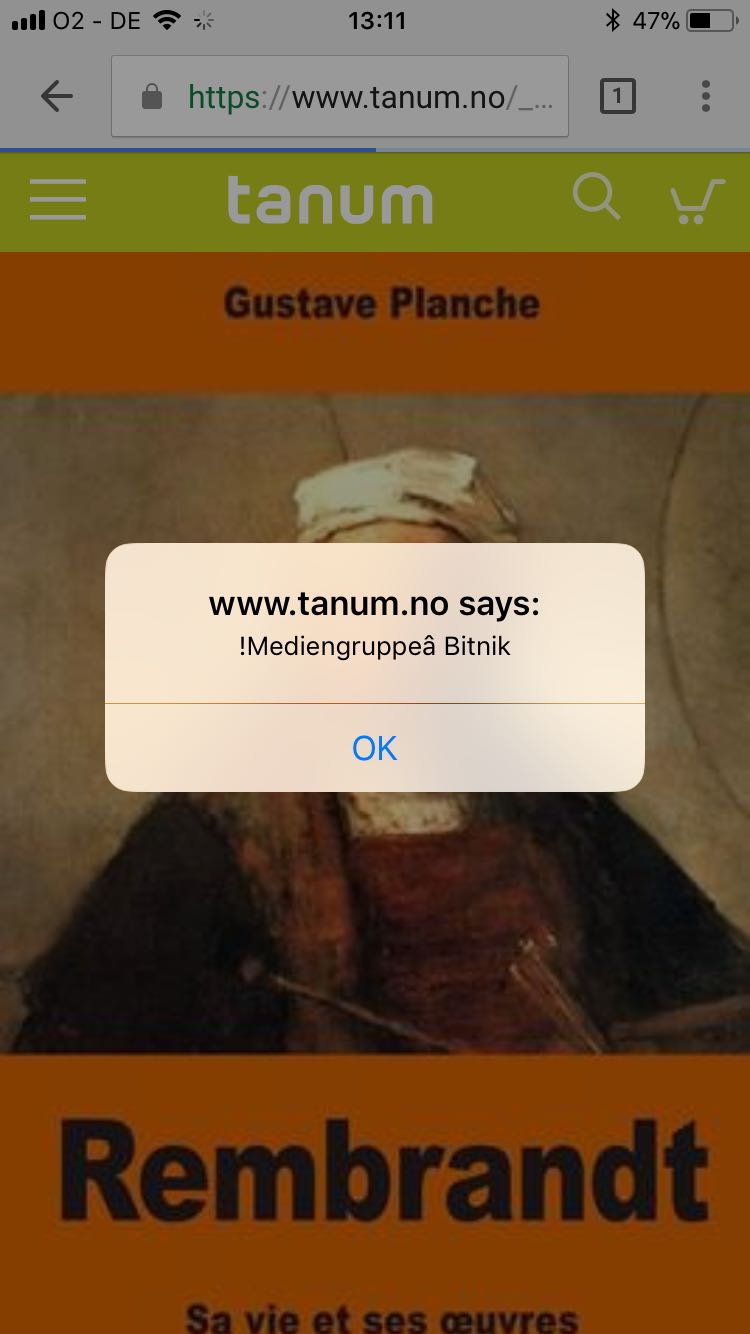Open the tab switcher
Viewport: 750px width, 1334px height.
click(x=617, y=96)
